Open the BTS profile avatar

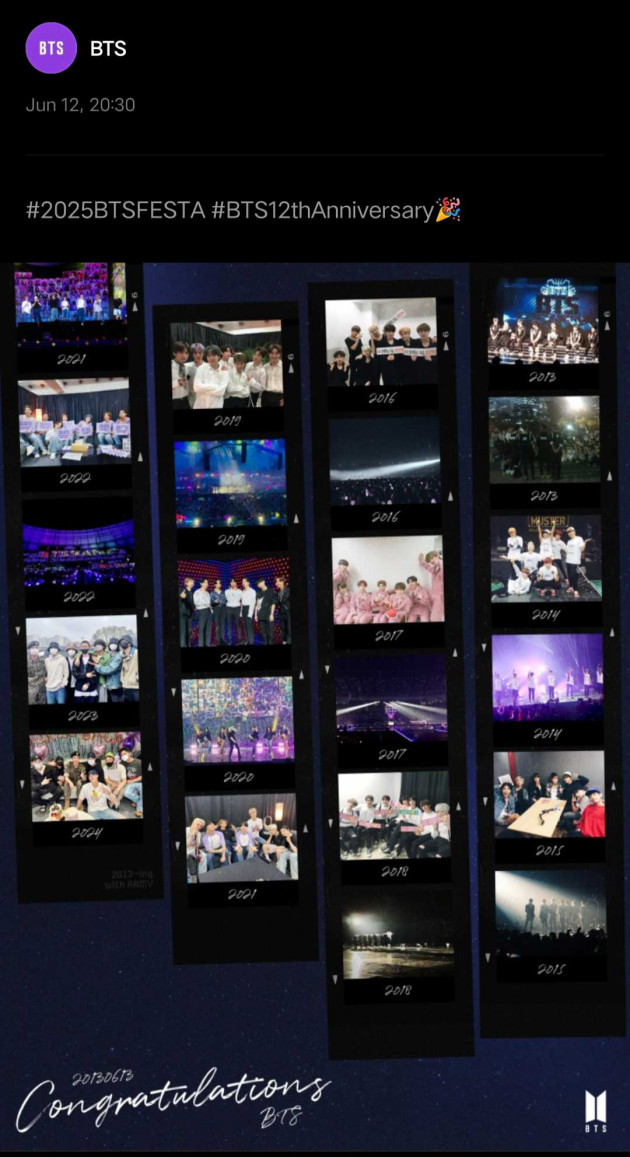(x=51, y=48)
